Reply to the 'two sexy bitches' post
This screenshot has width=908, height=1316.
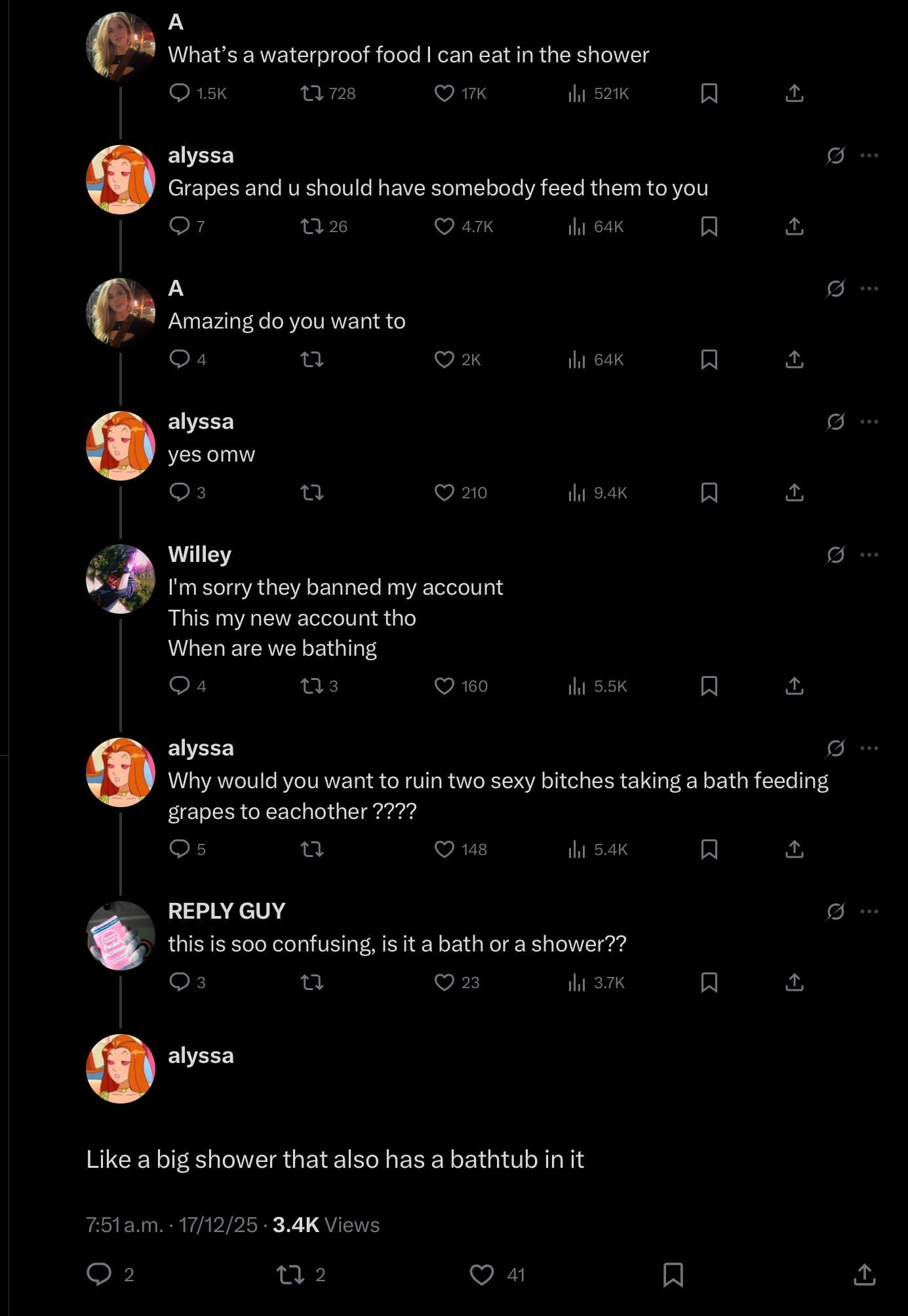click(179, 850)
